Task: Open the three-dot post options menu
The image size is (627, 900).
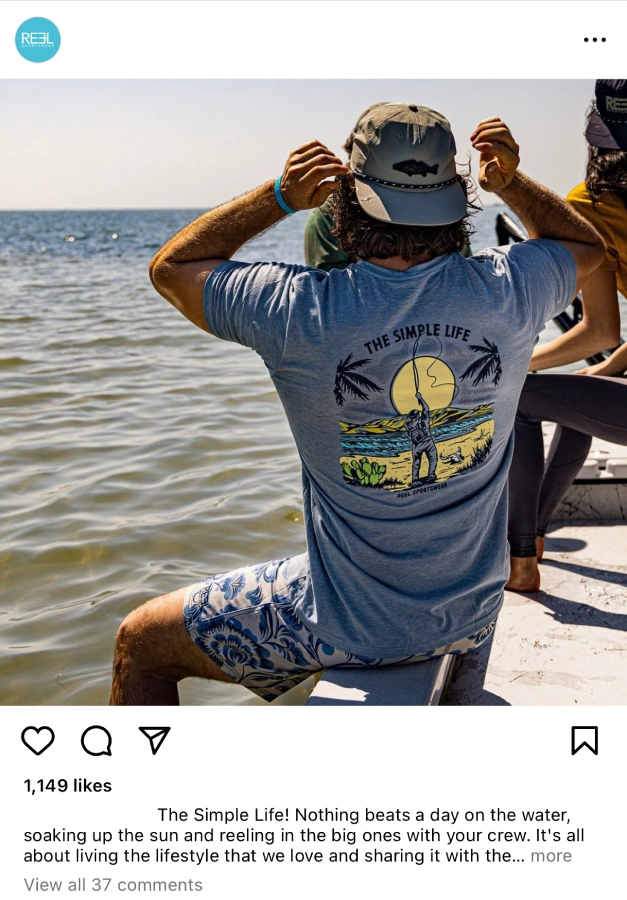Action: point(594,40)
